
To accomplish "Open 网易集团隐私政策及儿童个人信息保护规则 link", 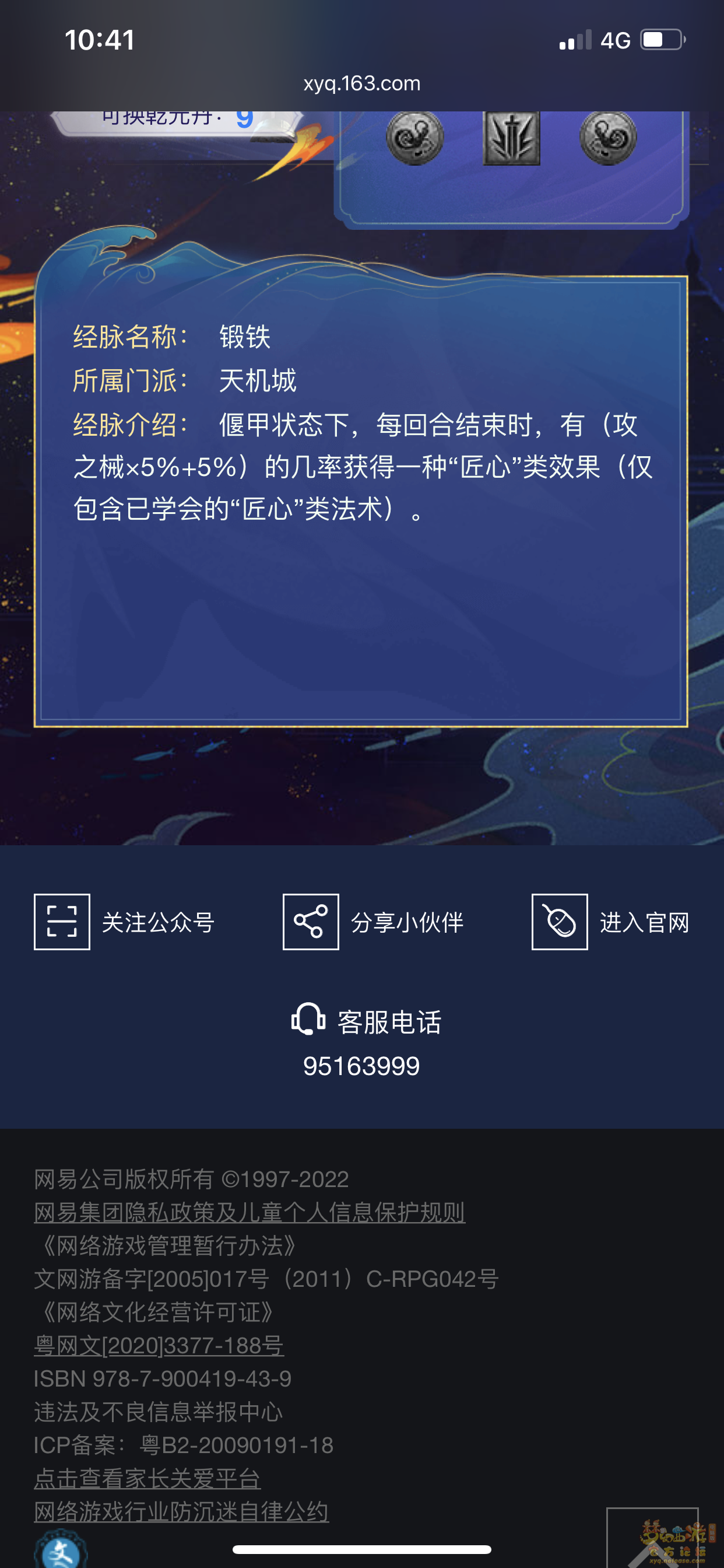I will [249, 1213].
